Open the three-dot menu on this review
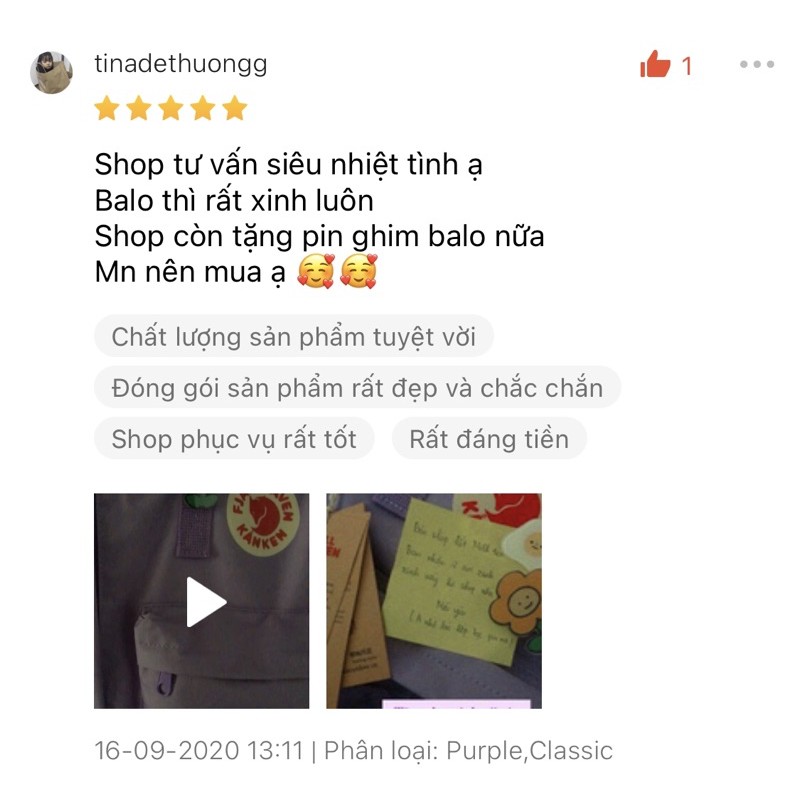This screenshot has height=800, width=800. (x=756, y=65)
